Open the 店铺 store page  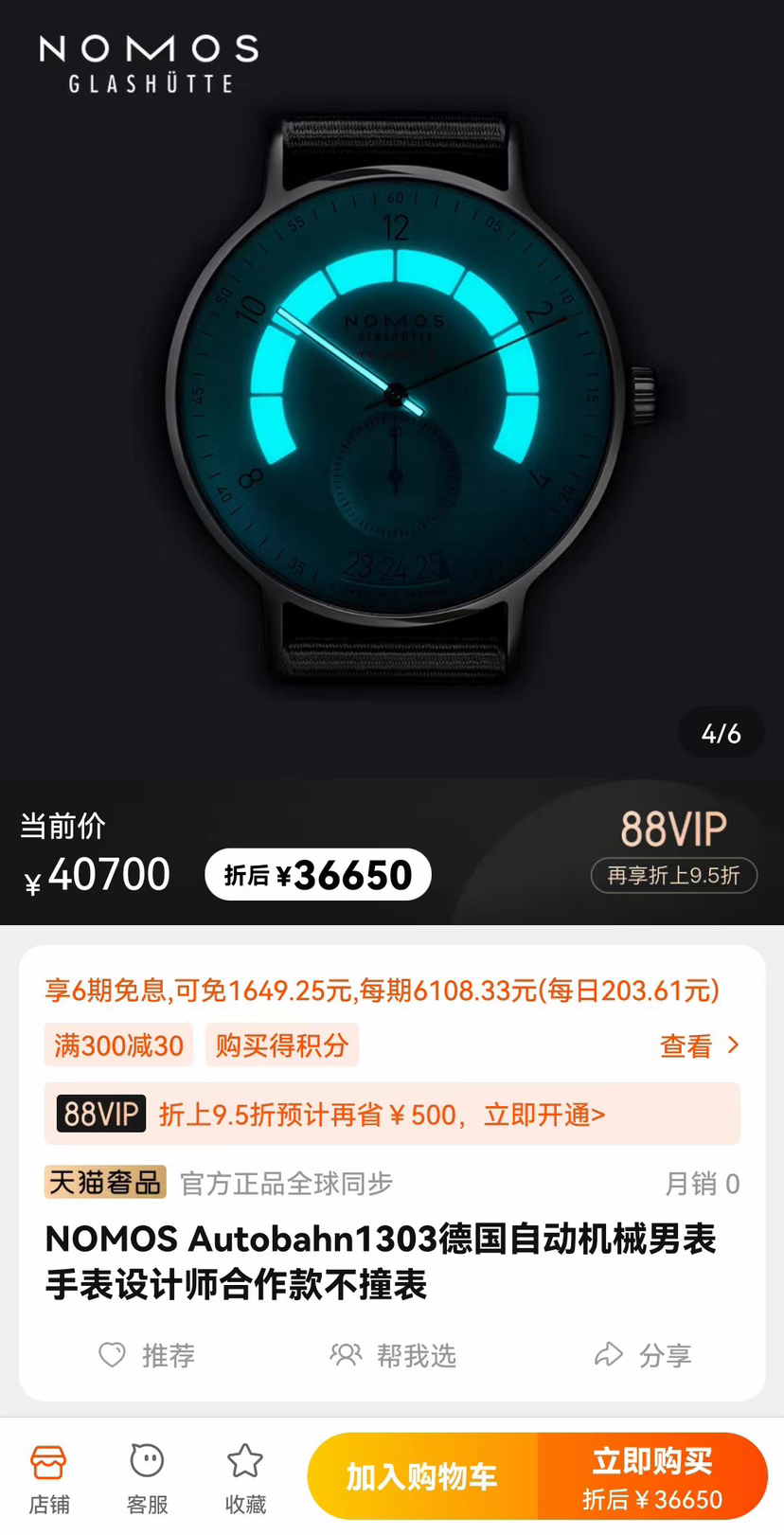pos(48,1477)
